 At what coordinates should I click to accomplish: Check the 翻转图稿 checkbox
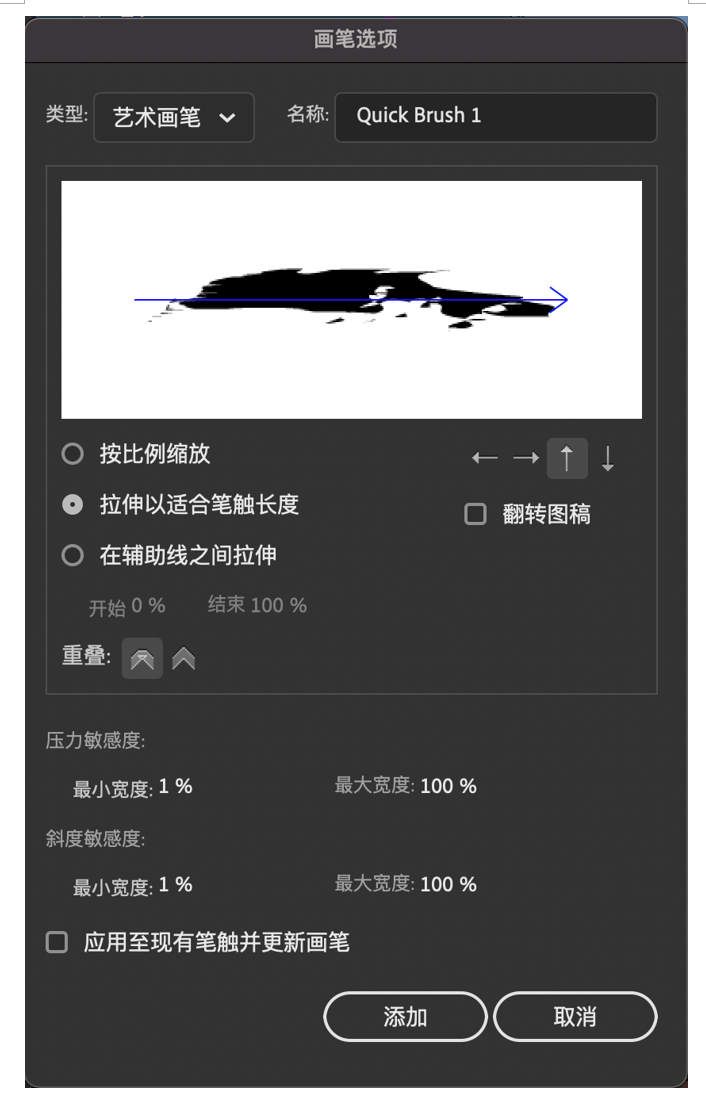pyautogui.click(x=476, y=514)
